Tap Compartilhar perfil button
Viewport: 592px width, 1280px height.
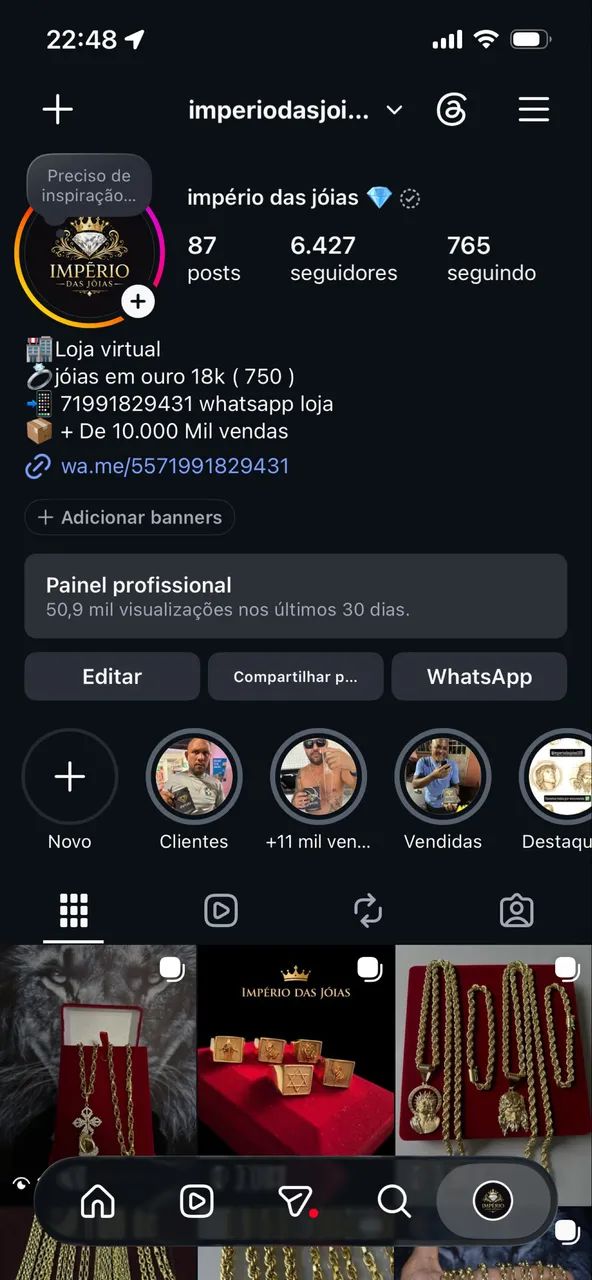295,677
